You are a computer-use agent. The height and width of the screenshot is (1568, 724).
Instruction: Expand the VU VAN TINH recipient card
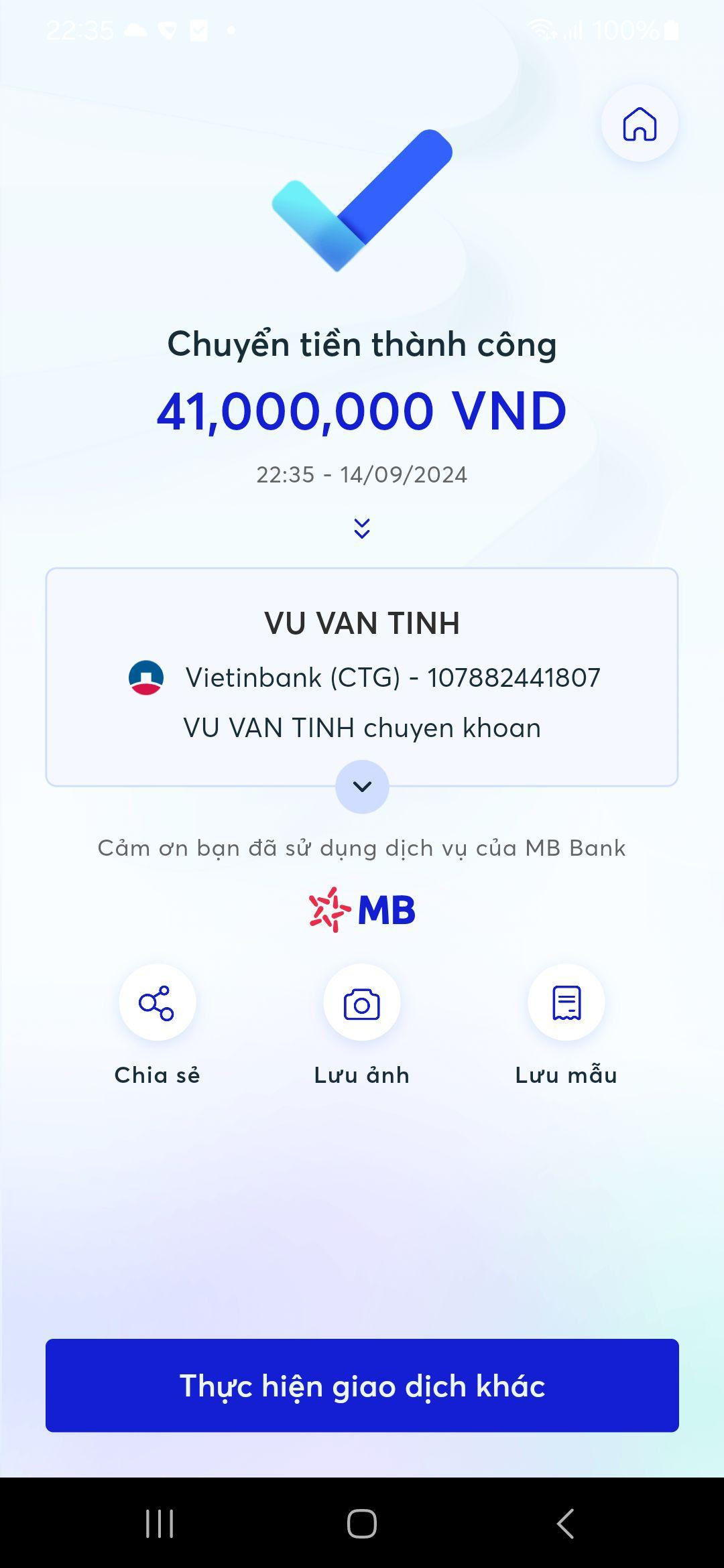coord(362,786)
